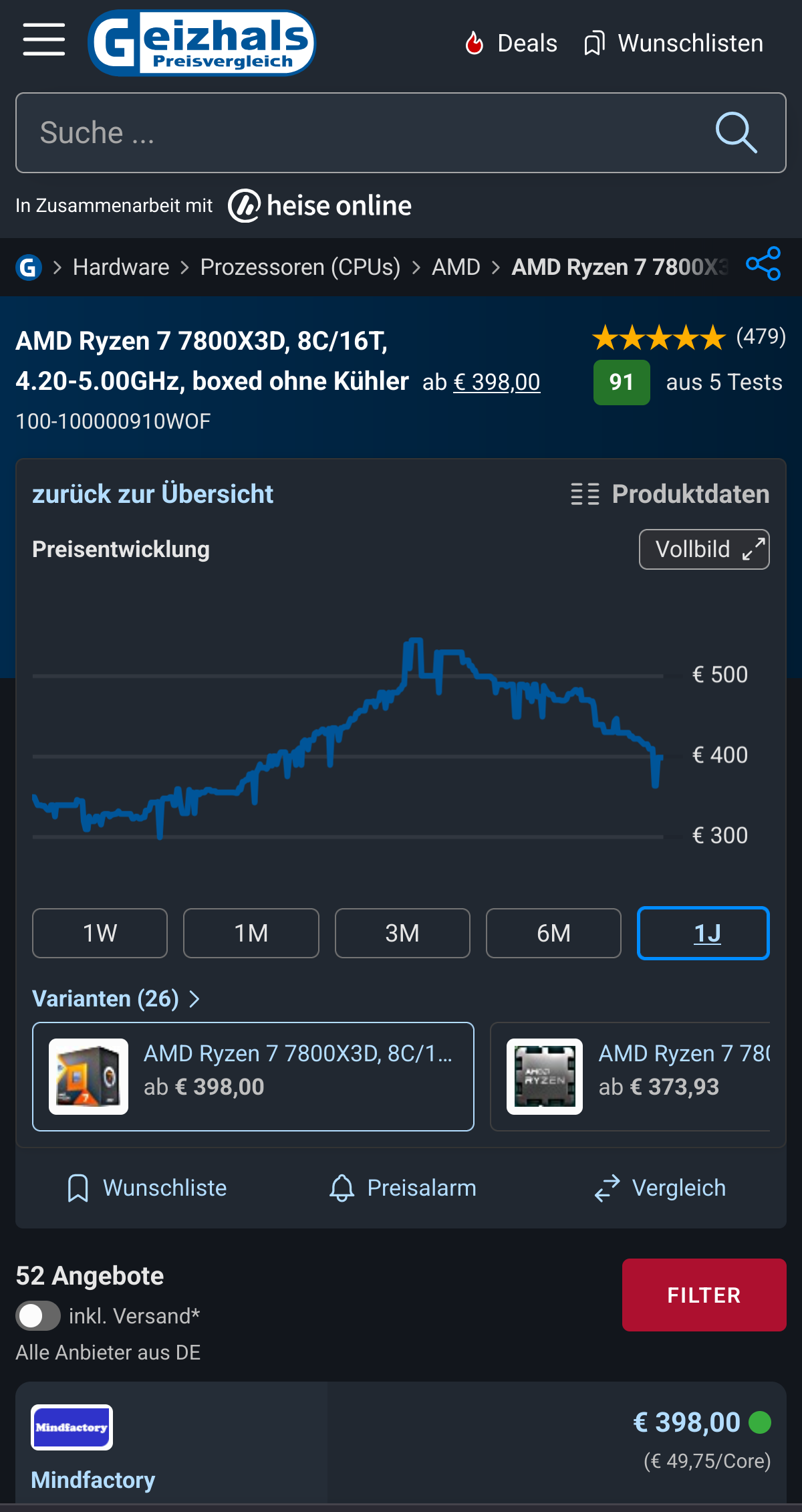Switch chart to 3M range
802x1512 pixels.
point(402,933)
